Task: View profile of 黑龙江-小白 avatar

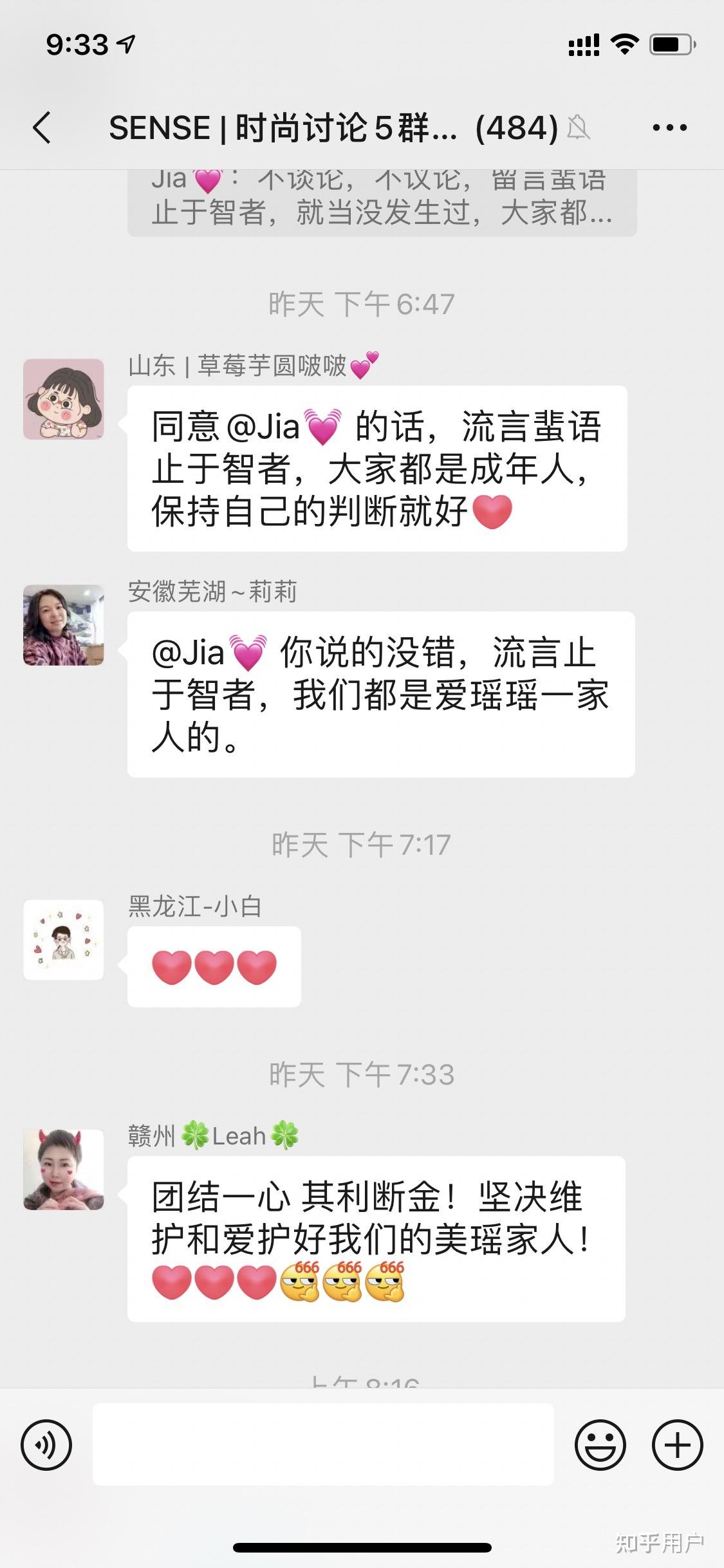Action: click(x=64, y=940)
